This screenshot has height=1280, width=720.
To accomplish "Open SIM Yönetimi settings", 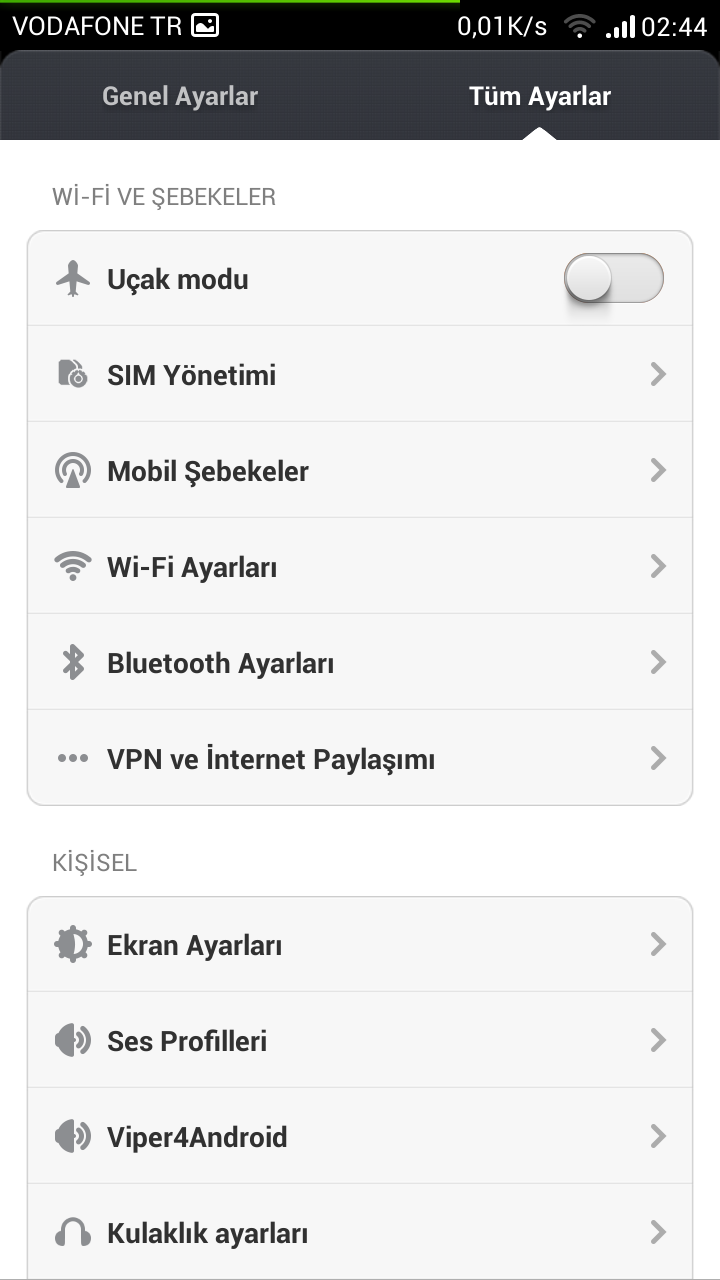I will [x=360, y=375].
